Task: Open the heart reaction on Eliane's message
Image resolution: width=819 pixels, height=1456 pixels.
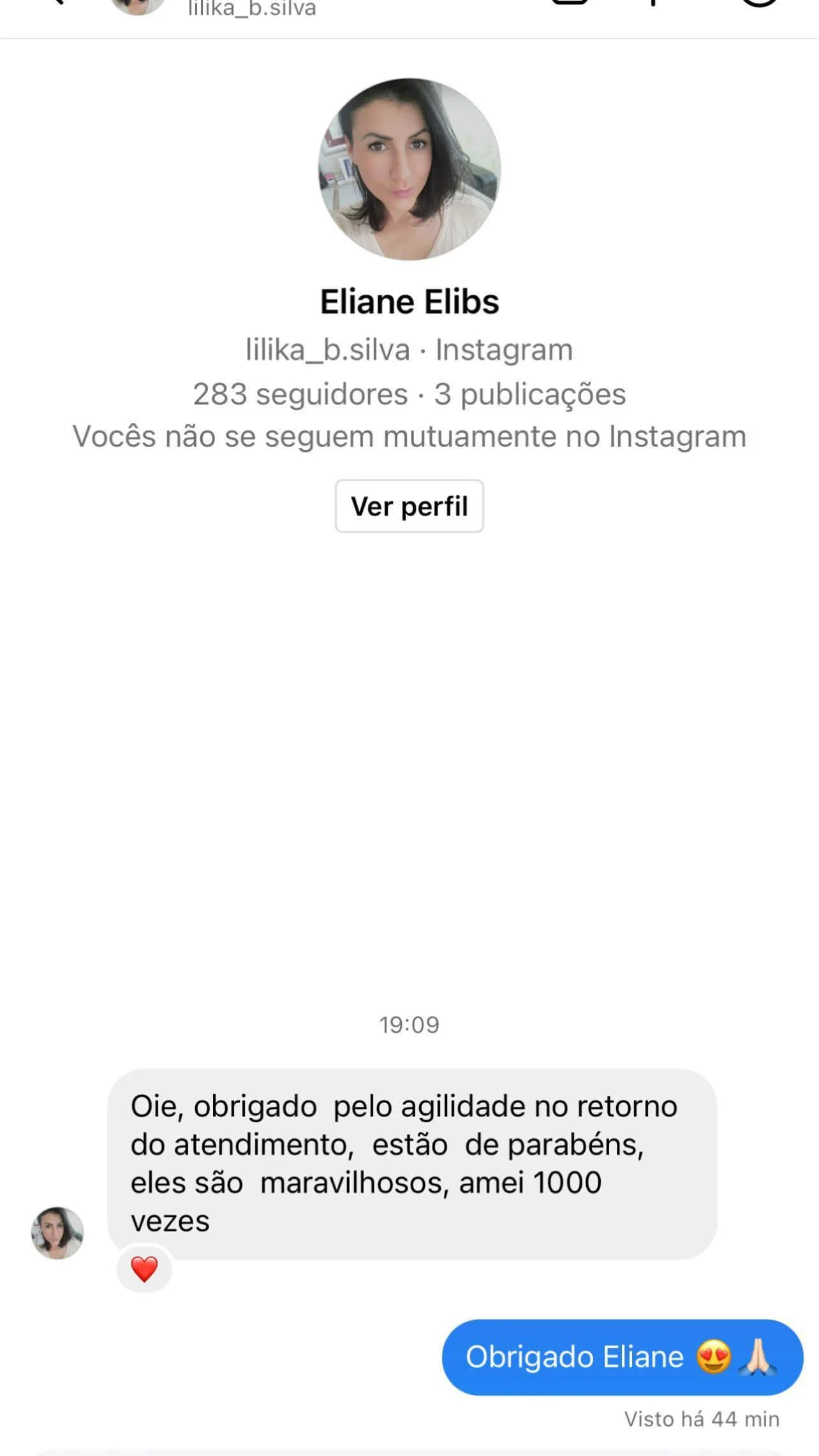Action: click(144, 1269)
